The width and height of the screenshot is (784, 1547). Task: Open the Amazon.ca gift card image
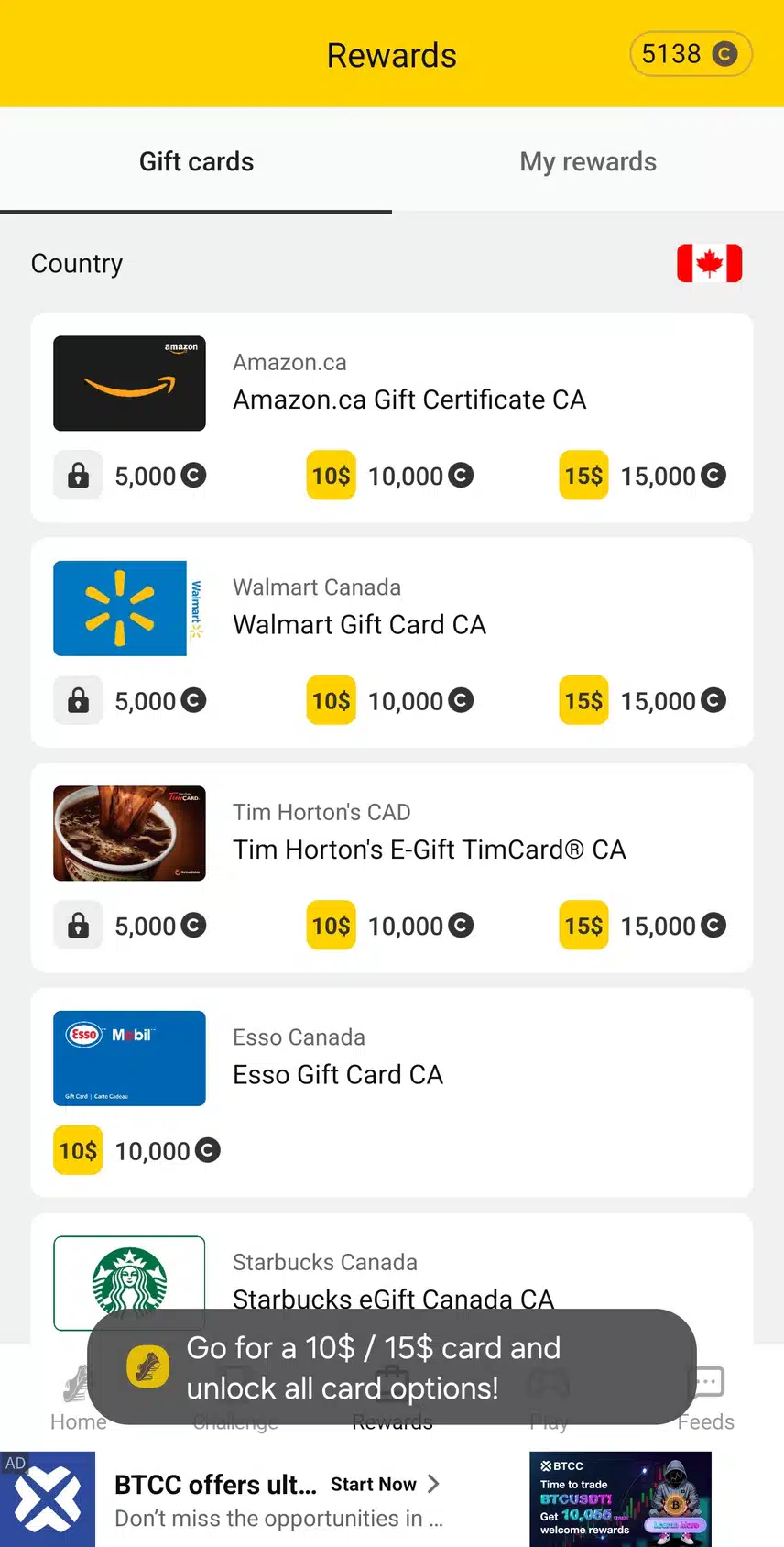[129, 383]
